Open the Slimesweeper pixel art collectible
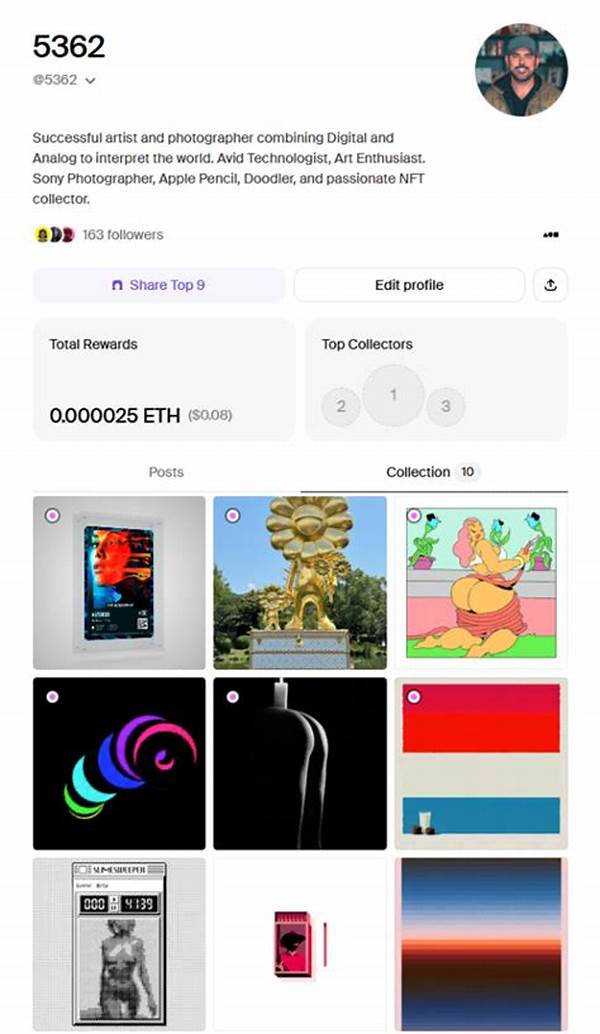 (x=119, y=944)
